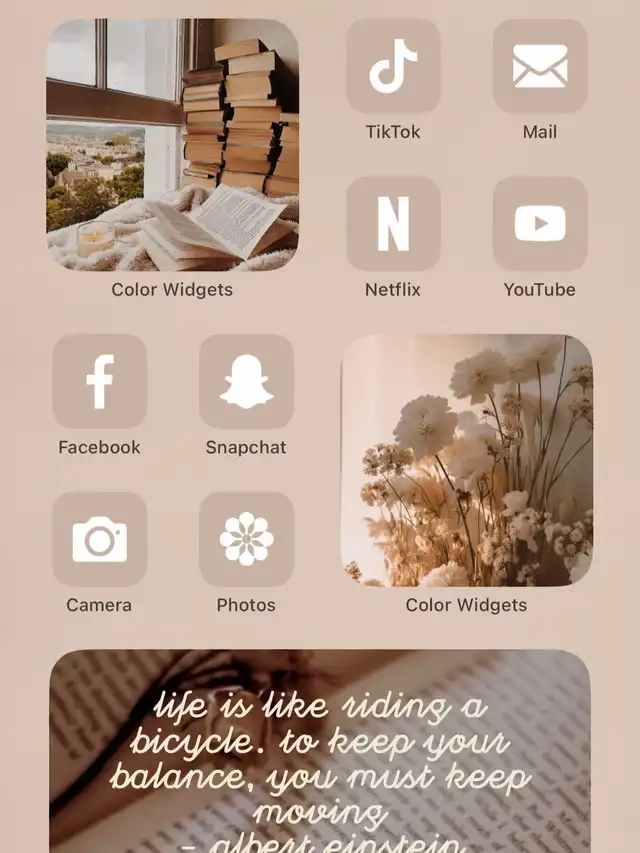The height and width of the screenshot is (853, 640).
Task: Open the Photos app
Action: coord(246,540)
